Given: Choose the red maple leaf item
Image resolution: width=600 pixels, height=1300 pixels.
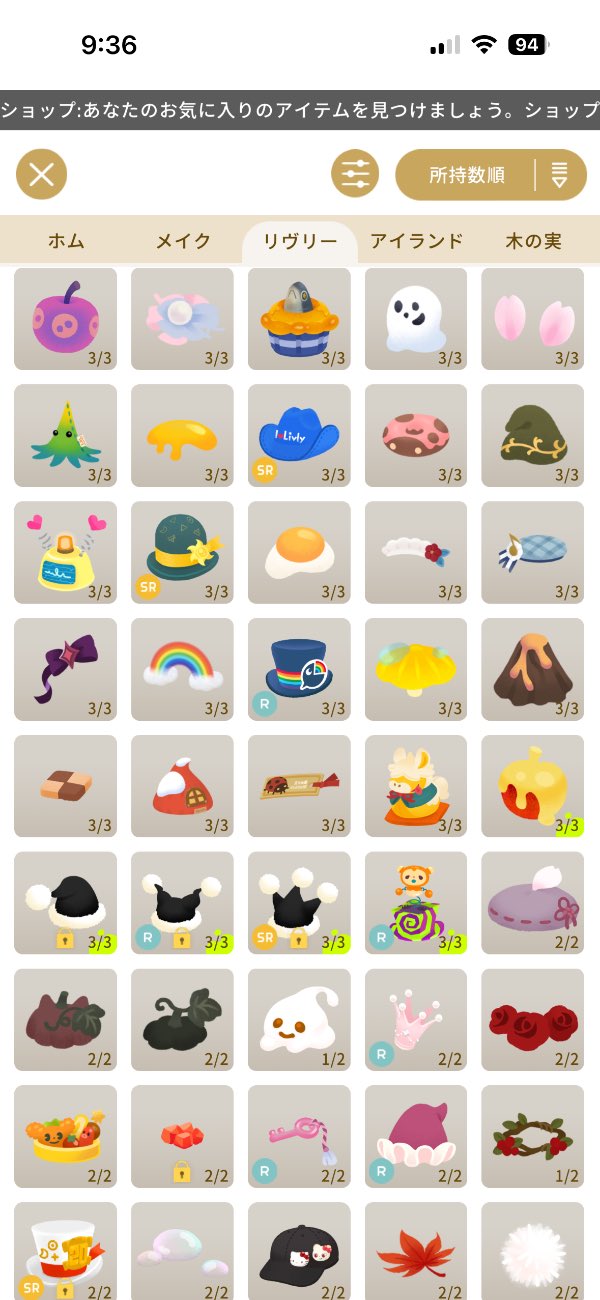Looking at the screenshot, I should (415, 1252).
